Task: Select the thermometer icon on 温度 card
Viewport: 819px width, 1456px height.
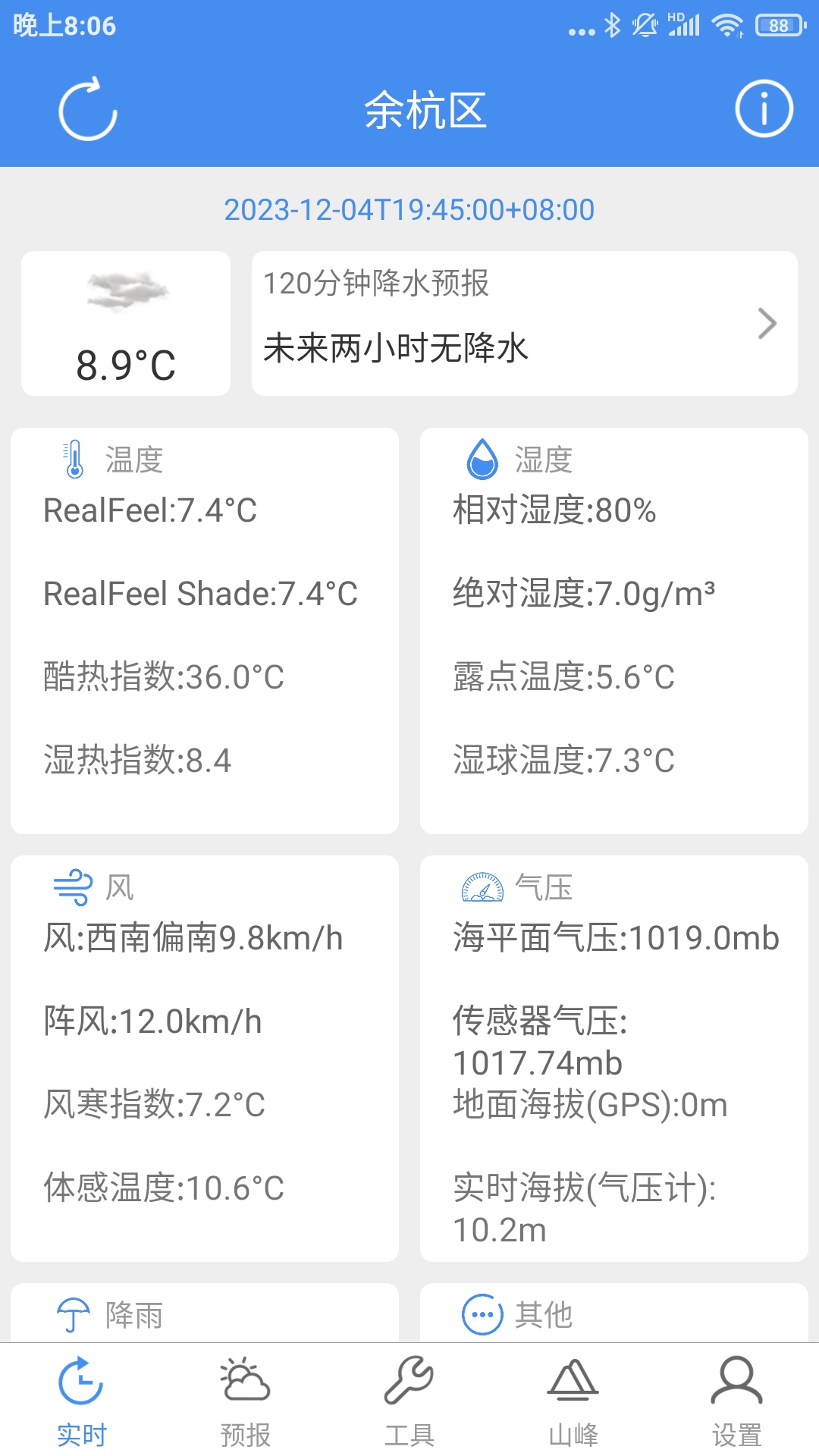Action: 72,457
